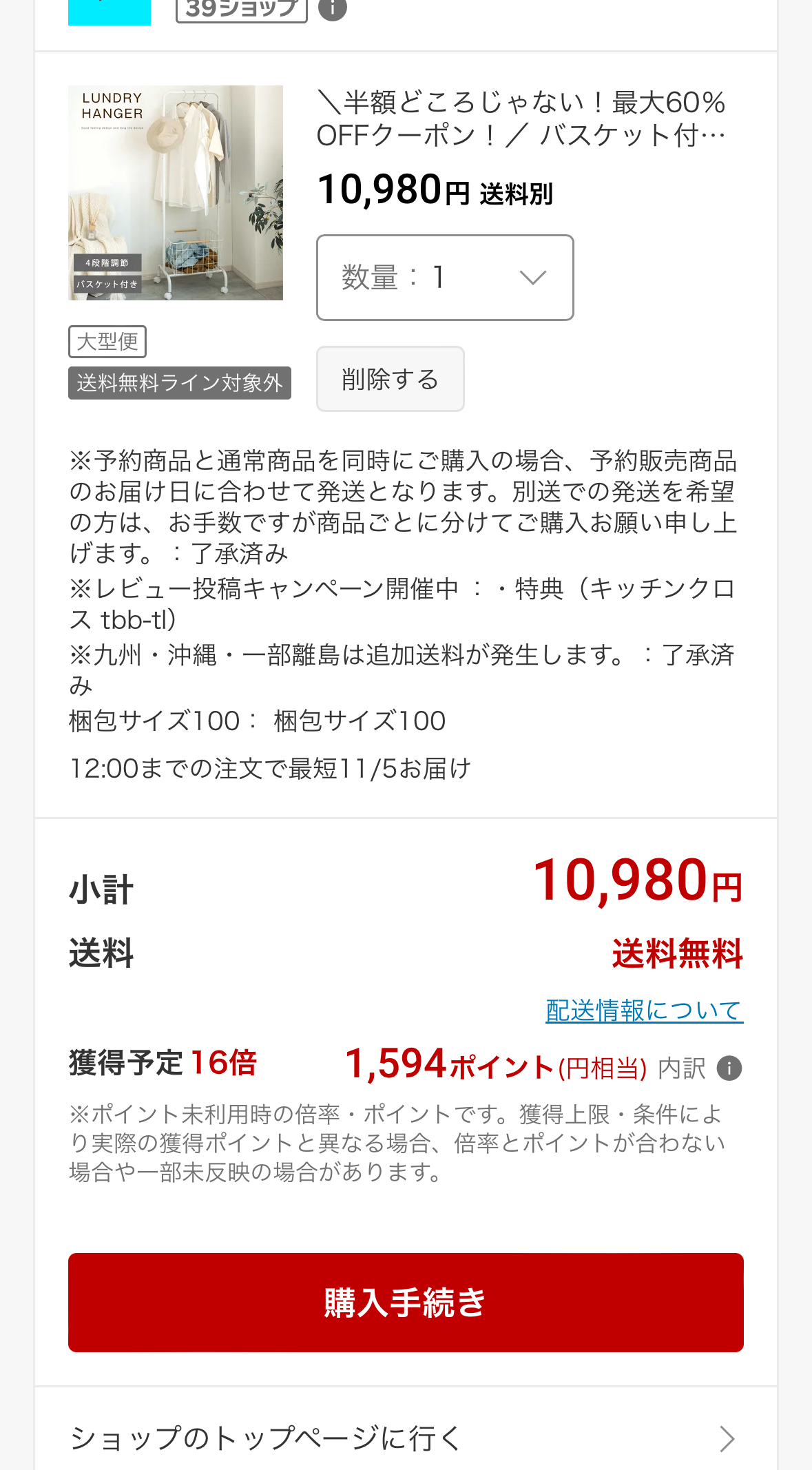Open the 配送情報について link
This screenshot has width=812, height=1470.
pos(644,1011)
